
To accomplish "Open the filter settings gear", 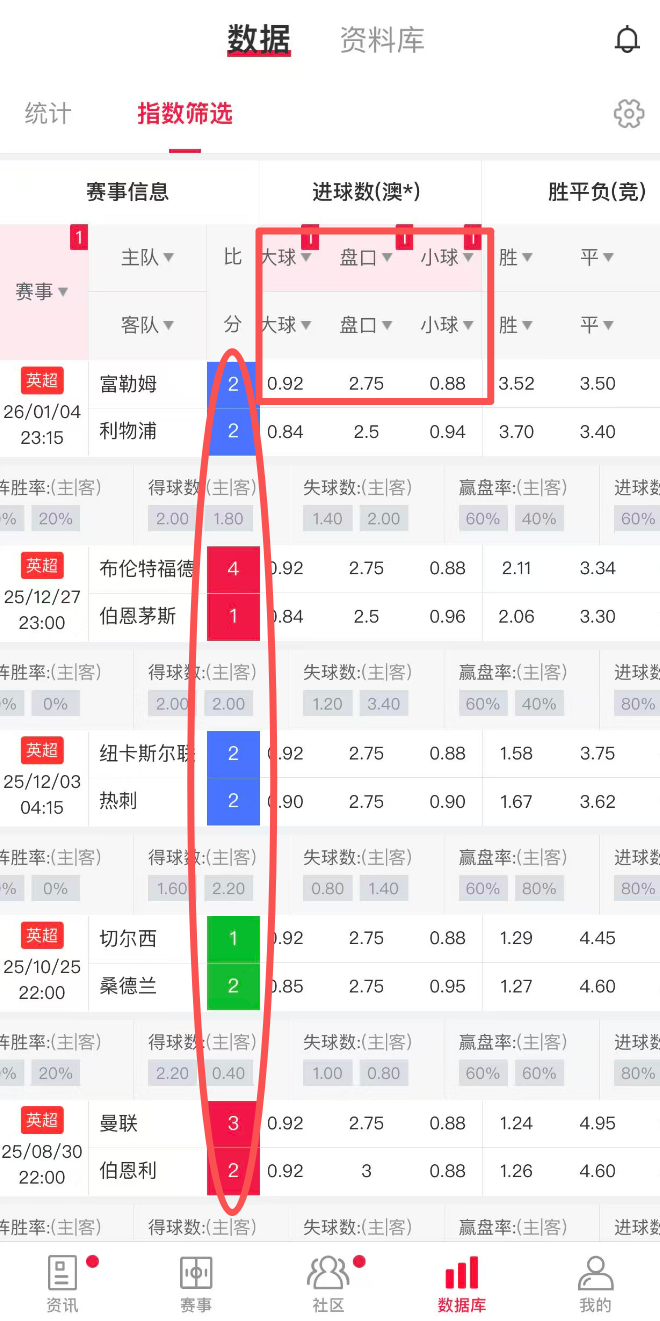I will [629, 114].
